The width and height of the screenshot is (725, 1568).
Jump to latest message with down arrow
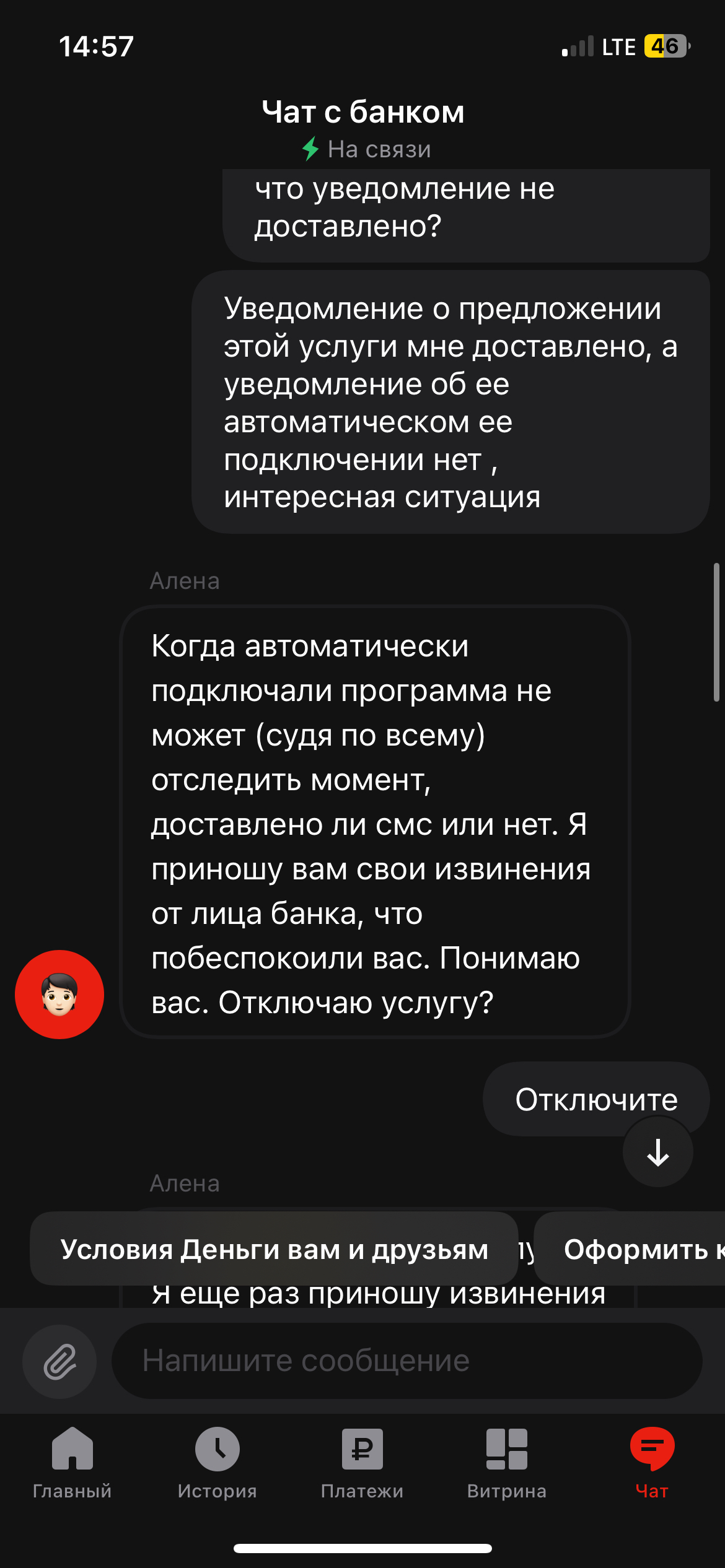click(x=657, y=1152)
